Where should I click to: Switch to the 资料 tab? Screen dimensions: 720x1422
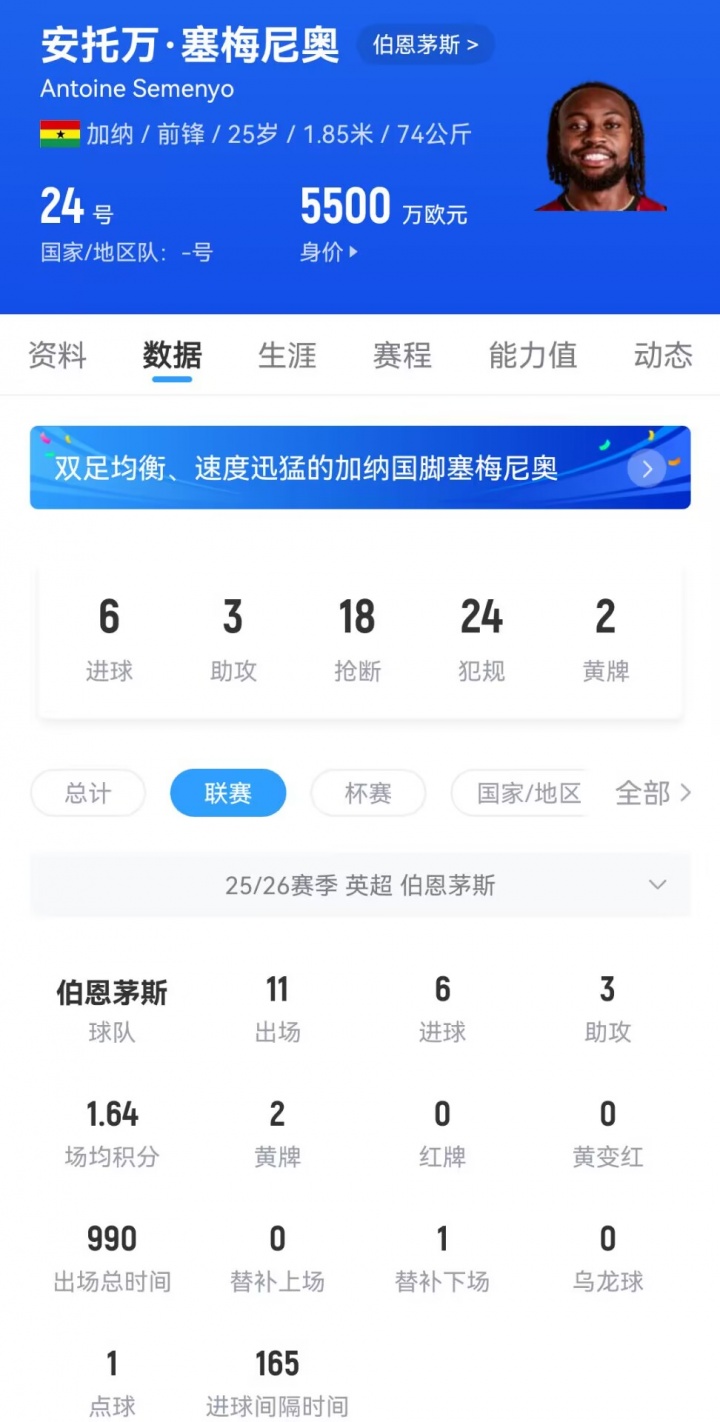tap(57, 355)
